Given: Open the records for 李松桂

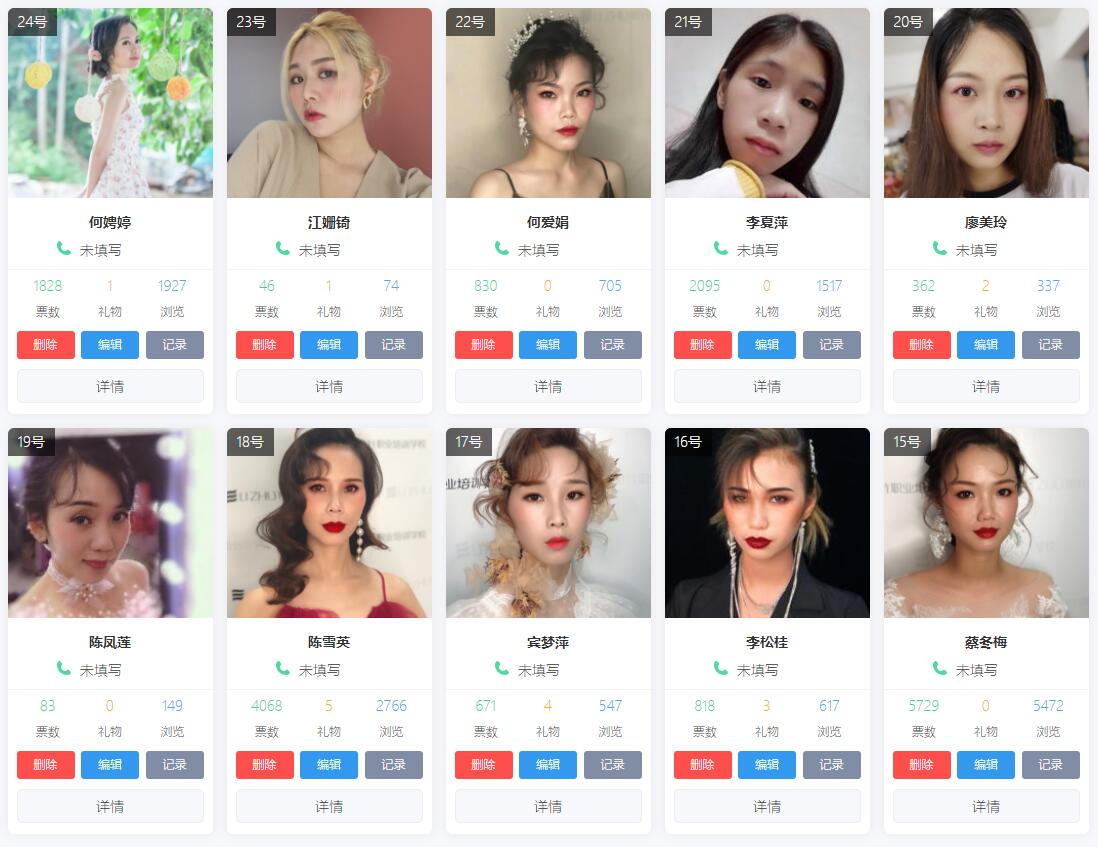Looking at the screenshot, I should [x=831, y=765].
